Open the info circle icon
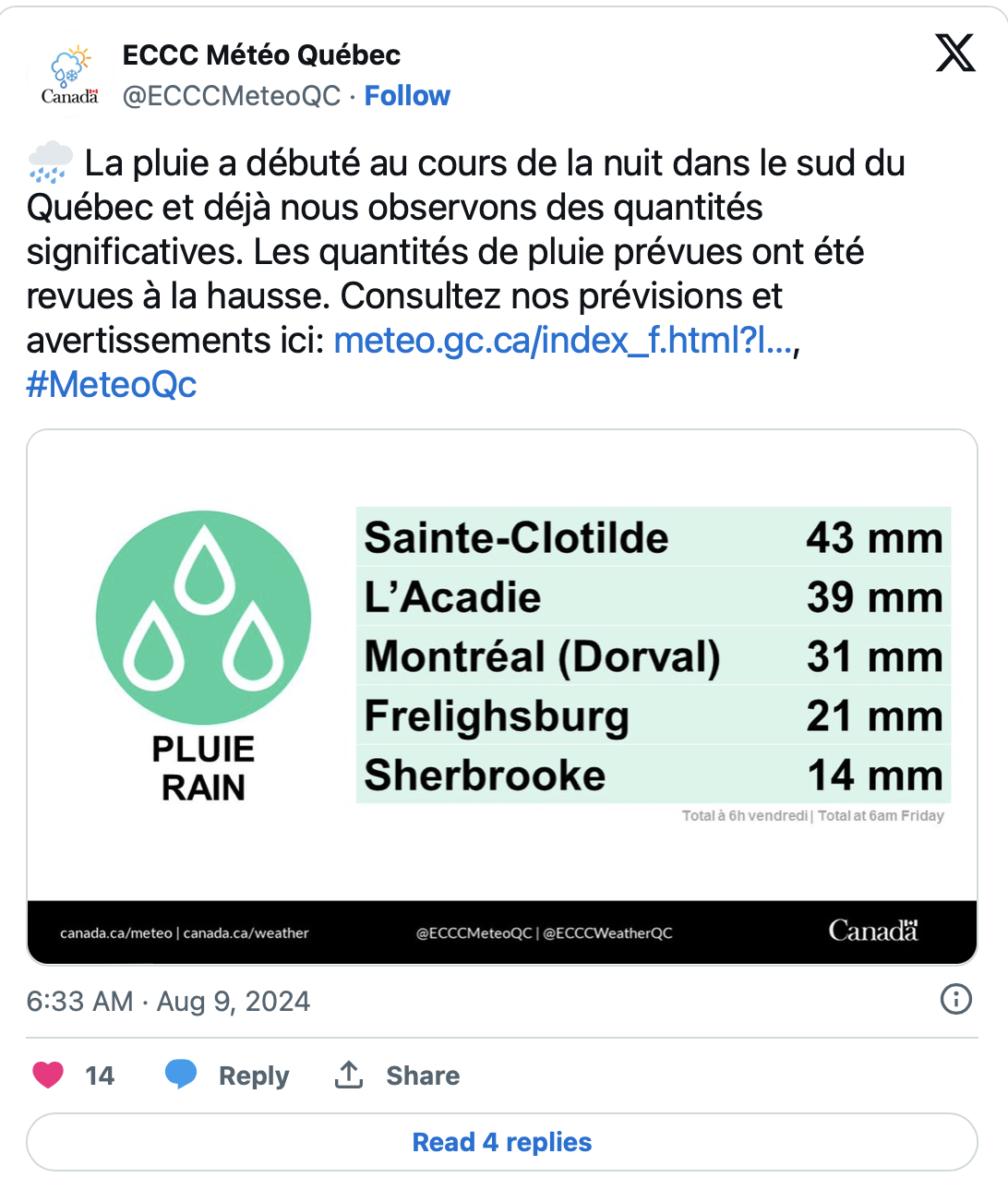Viewport: 1008px width, 1178px height. (x=955, y=1000)
